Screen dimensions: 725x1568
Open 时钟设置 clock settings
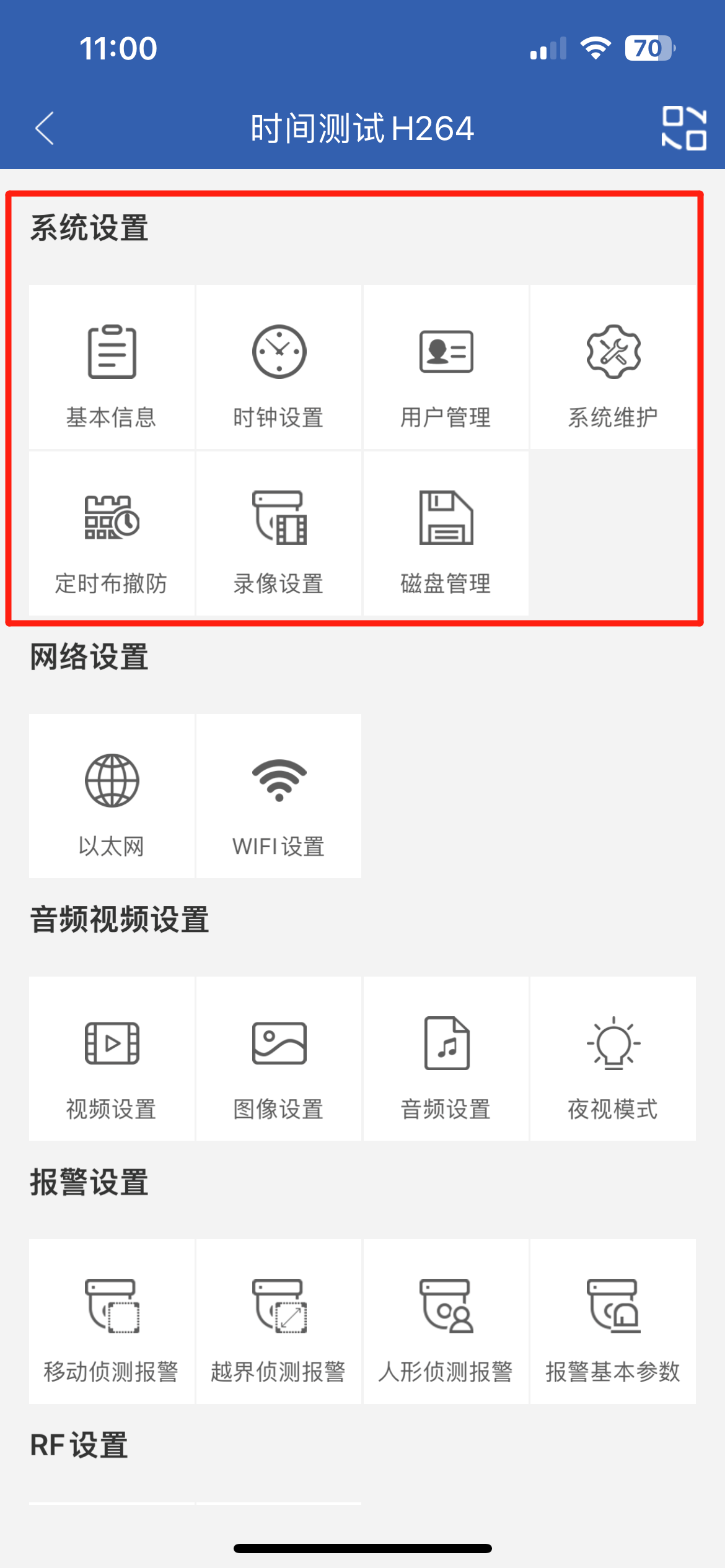tap(279, 367)
